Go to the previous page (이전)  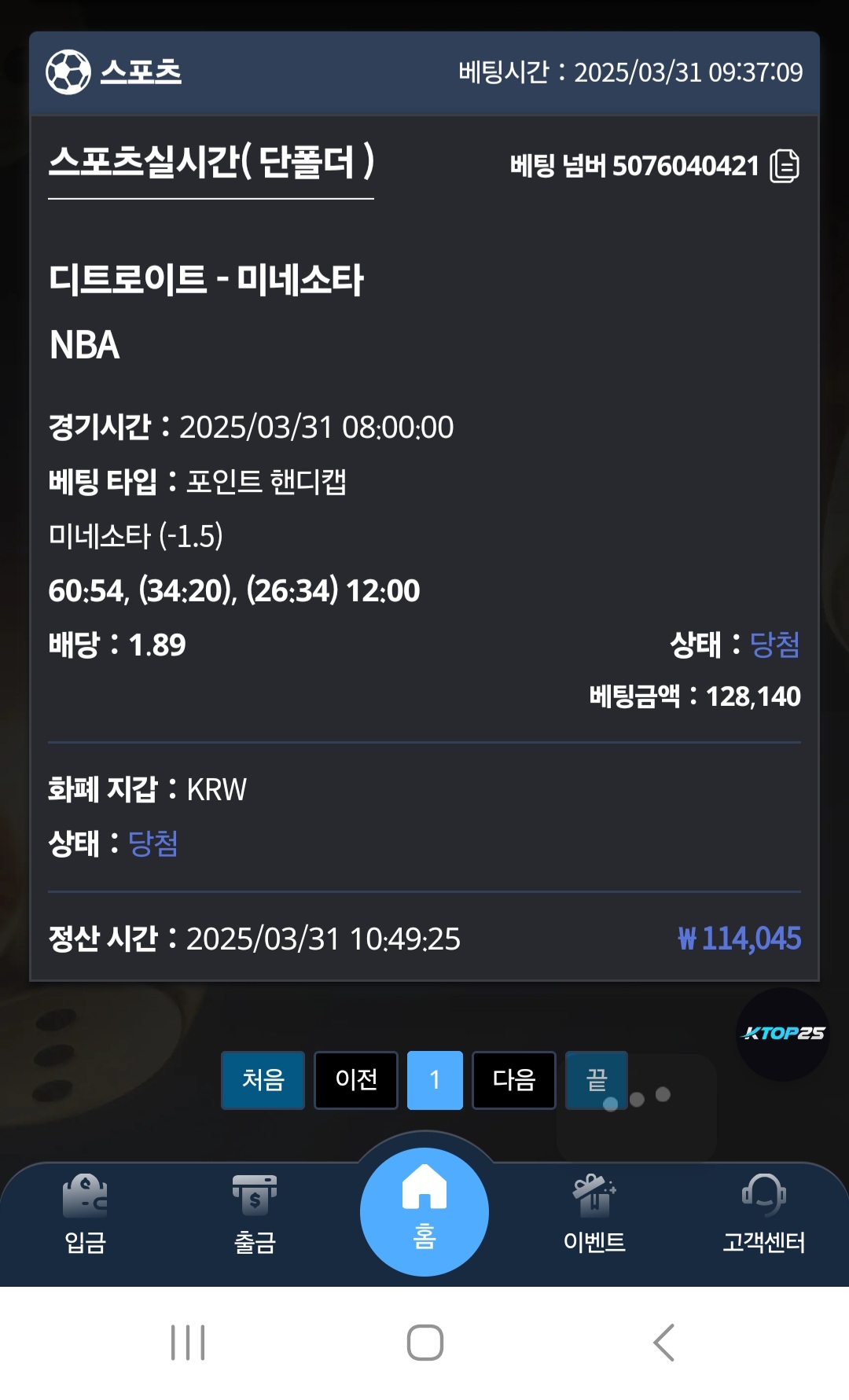356,1080
